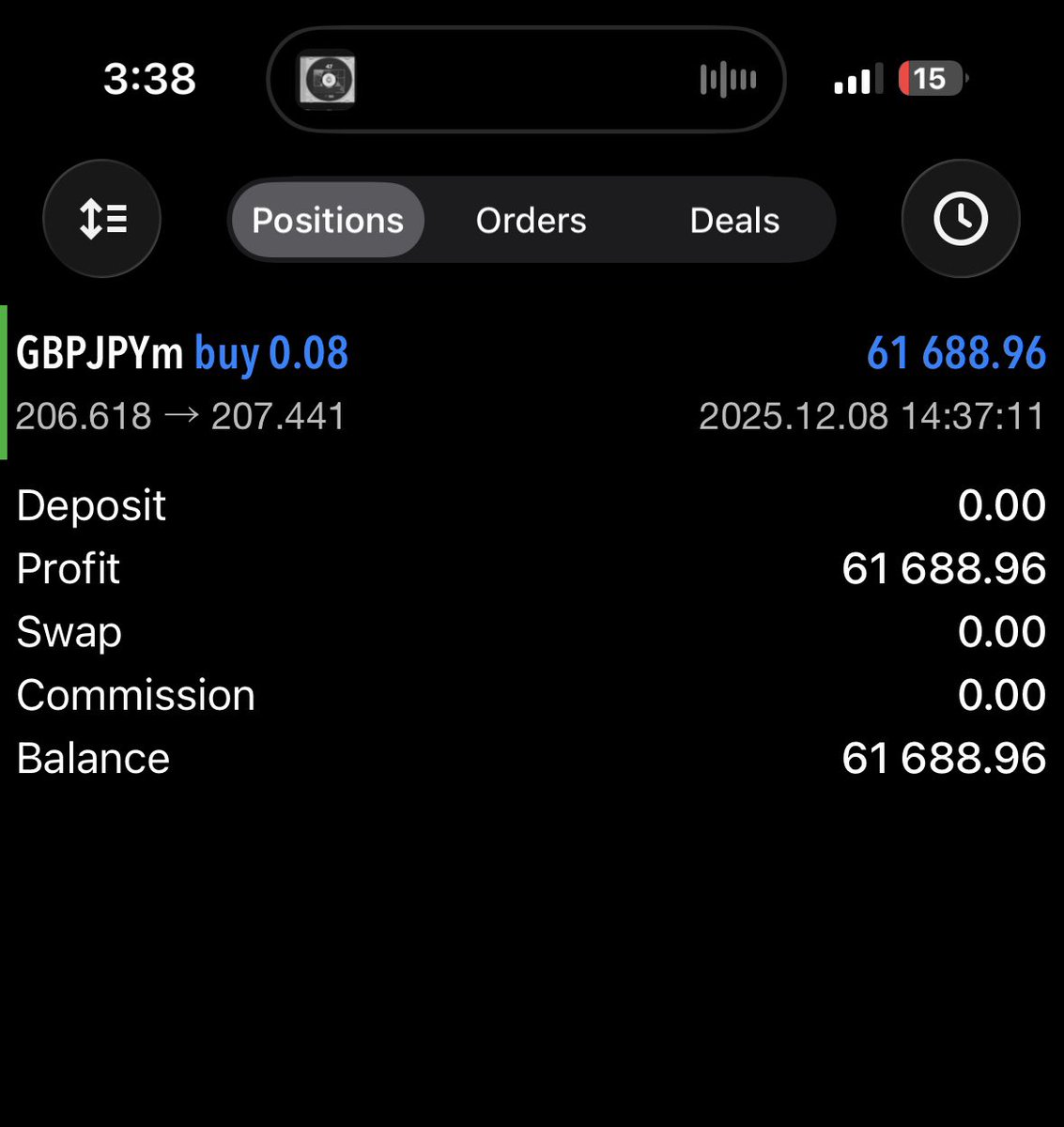Select the Positions tab

[x=328, y=221]
